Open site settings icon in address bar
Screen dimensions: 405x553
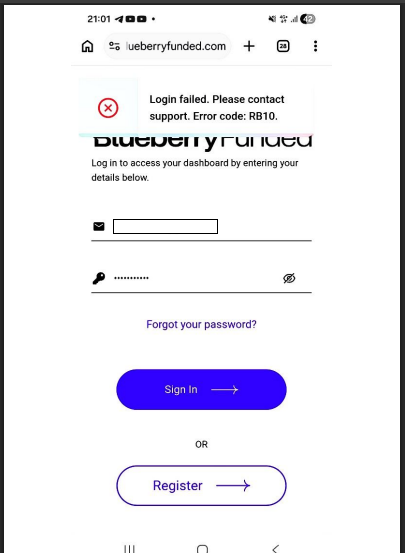(114, 46)
